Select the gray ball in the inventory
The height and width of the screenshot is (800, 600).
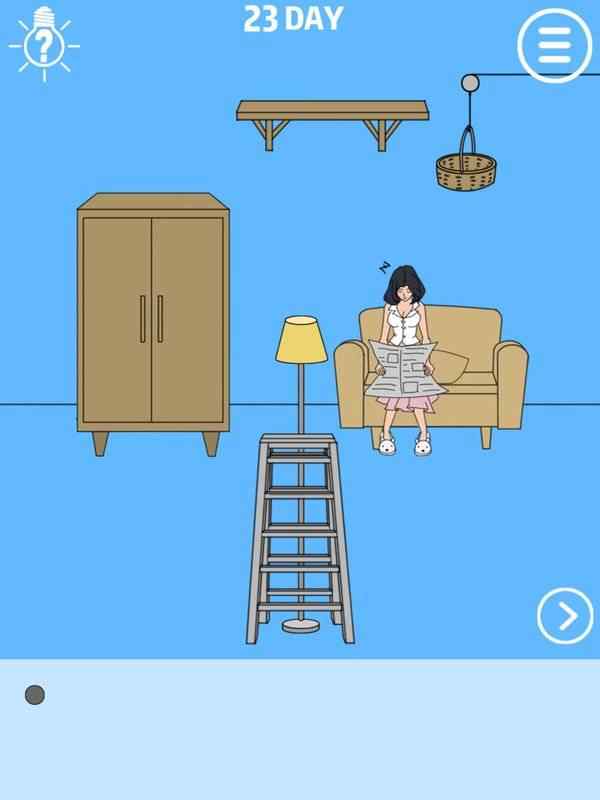pos(35,695)
